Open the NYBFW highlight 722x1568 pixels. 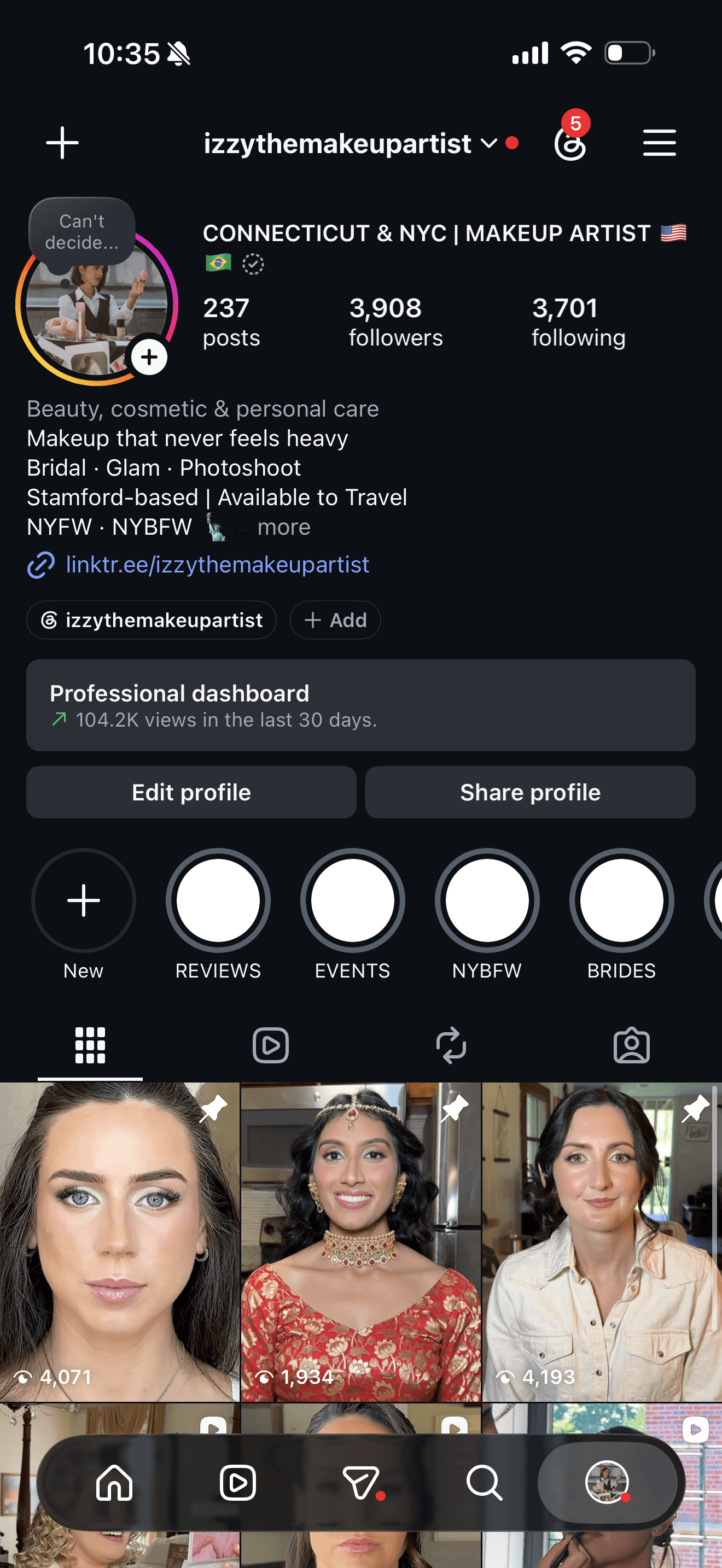coord(487,900)
